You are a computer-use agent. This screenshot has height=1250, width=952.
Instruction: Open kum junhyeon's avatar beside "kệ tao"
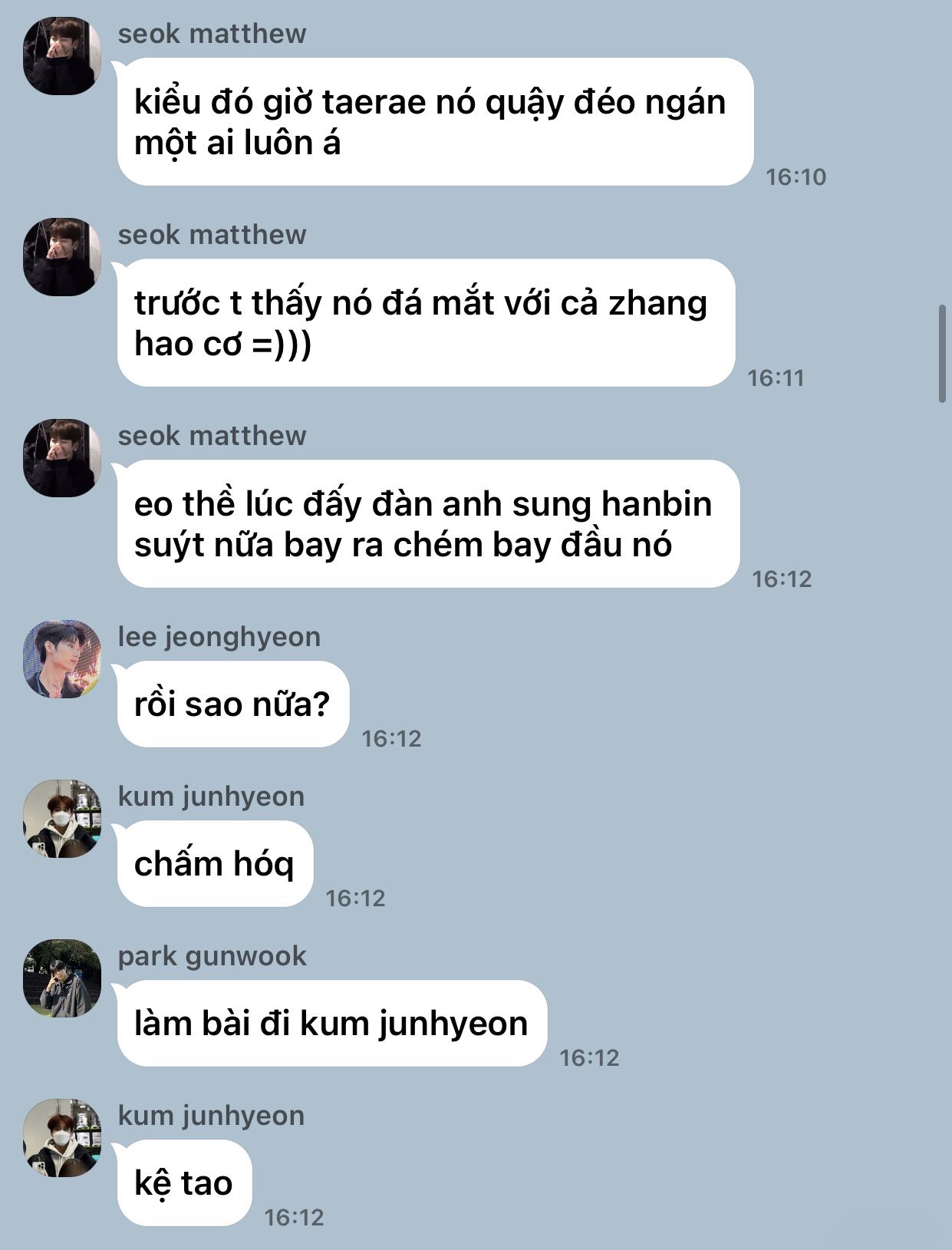pos(62,1138)
